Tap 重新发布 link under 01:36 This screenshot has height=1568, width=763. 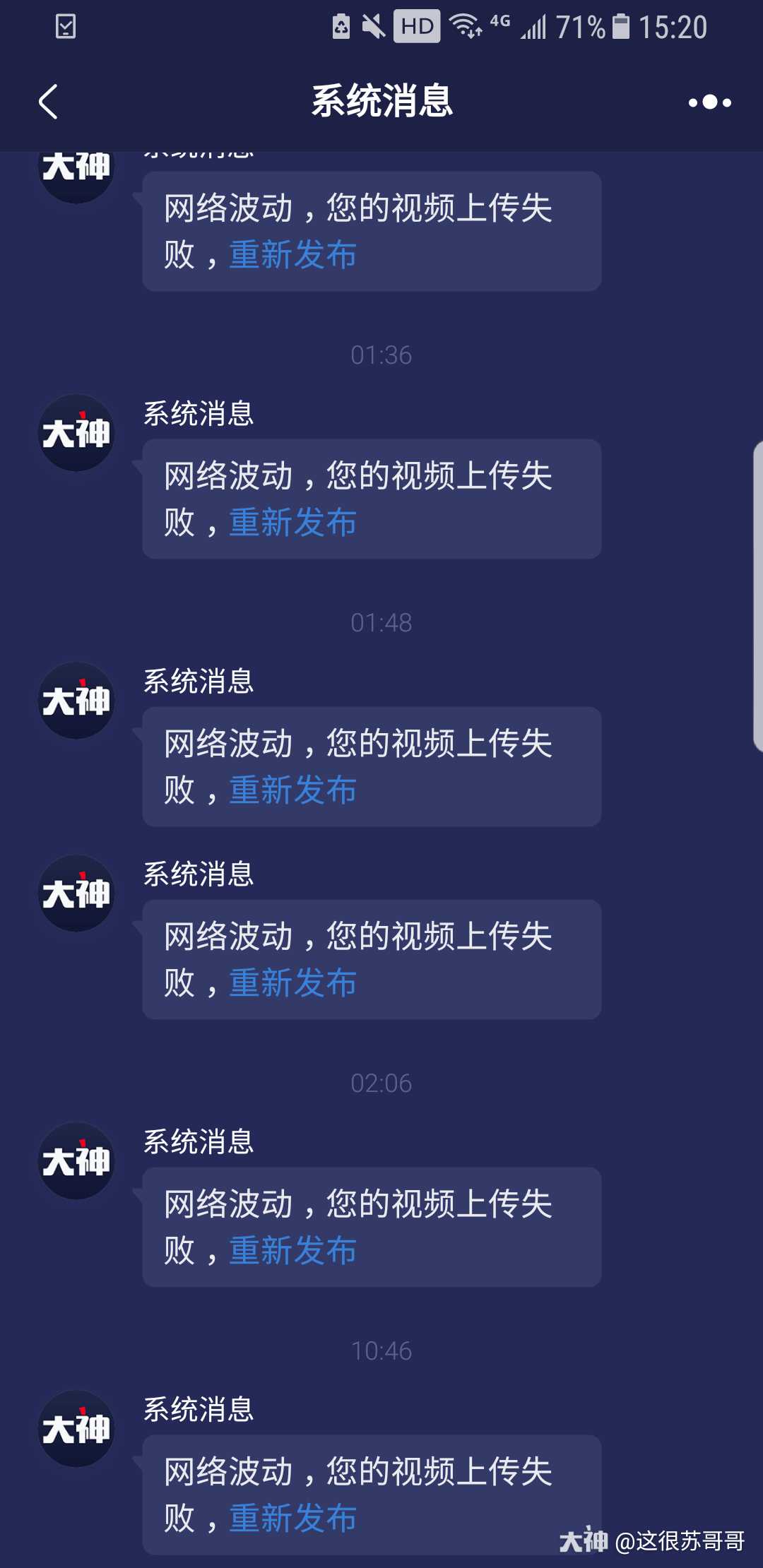coord(292,523)
